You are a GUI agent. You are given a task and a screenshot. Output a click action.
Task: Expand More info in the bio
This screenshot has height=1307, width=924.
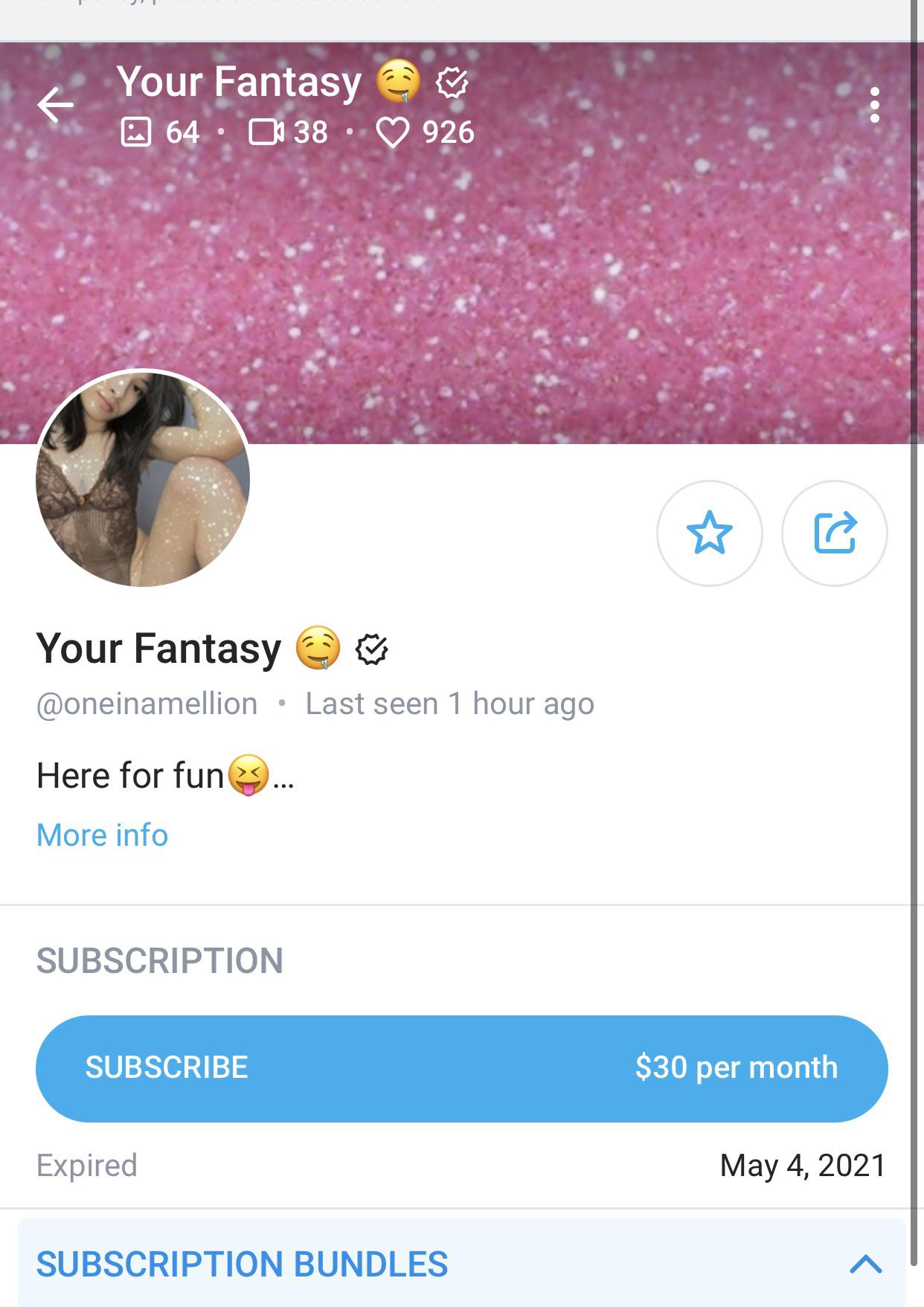coord(103,835)
